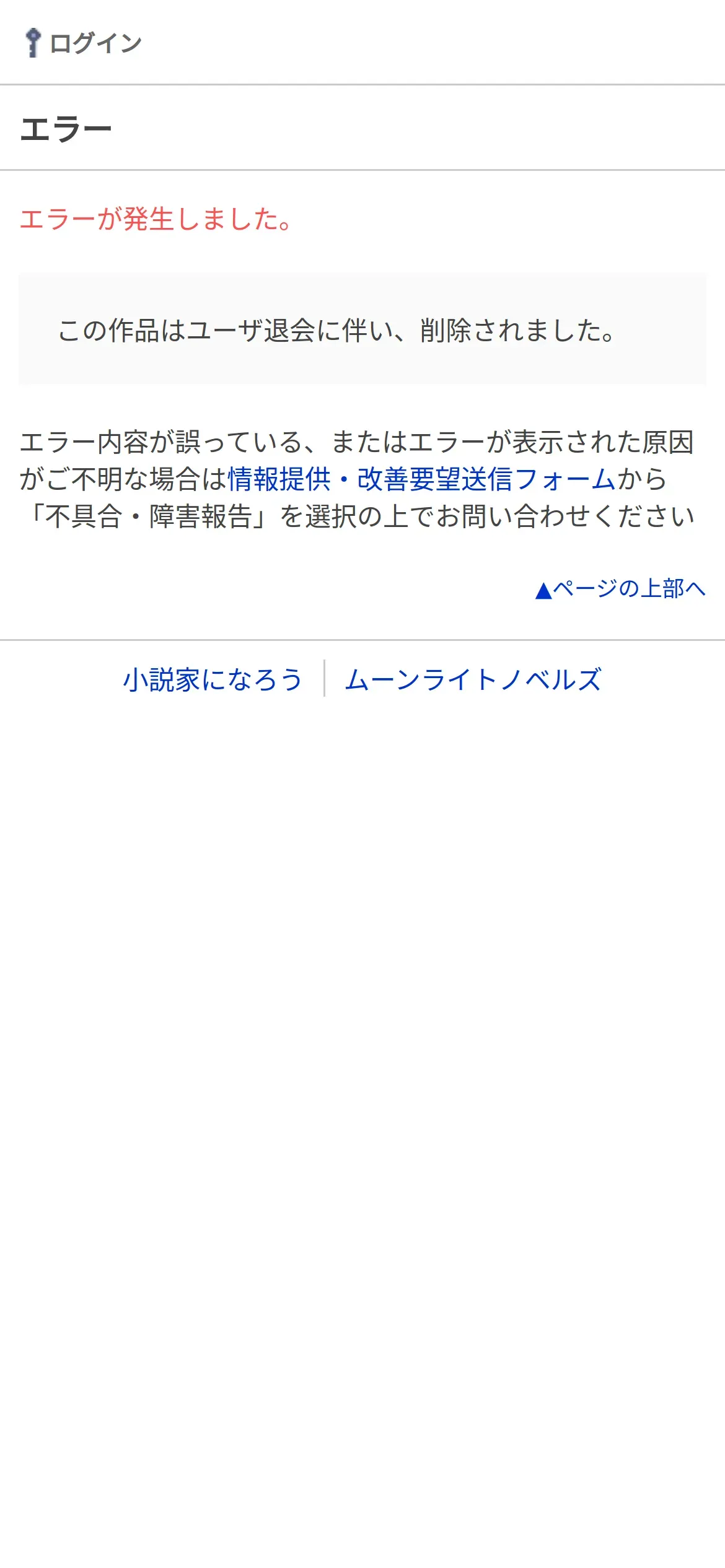Open the ログイン login link
The width and height of the screenshot is (725, 1568).
[x=84, y=43]
